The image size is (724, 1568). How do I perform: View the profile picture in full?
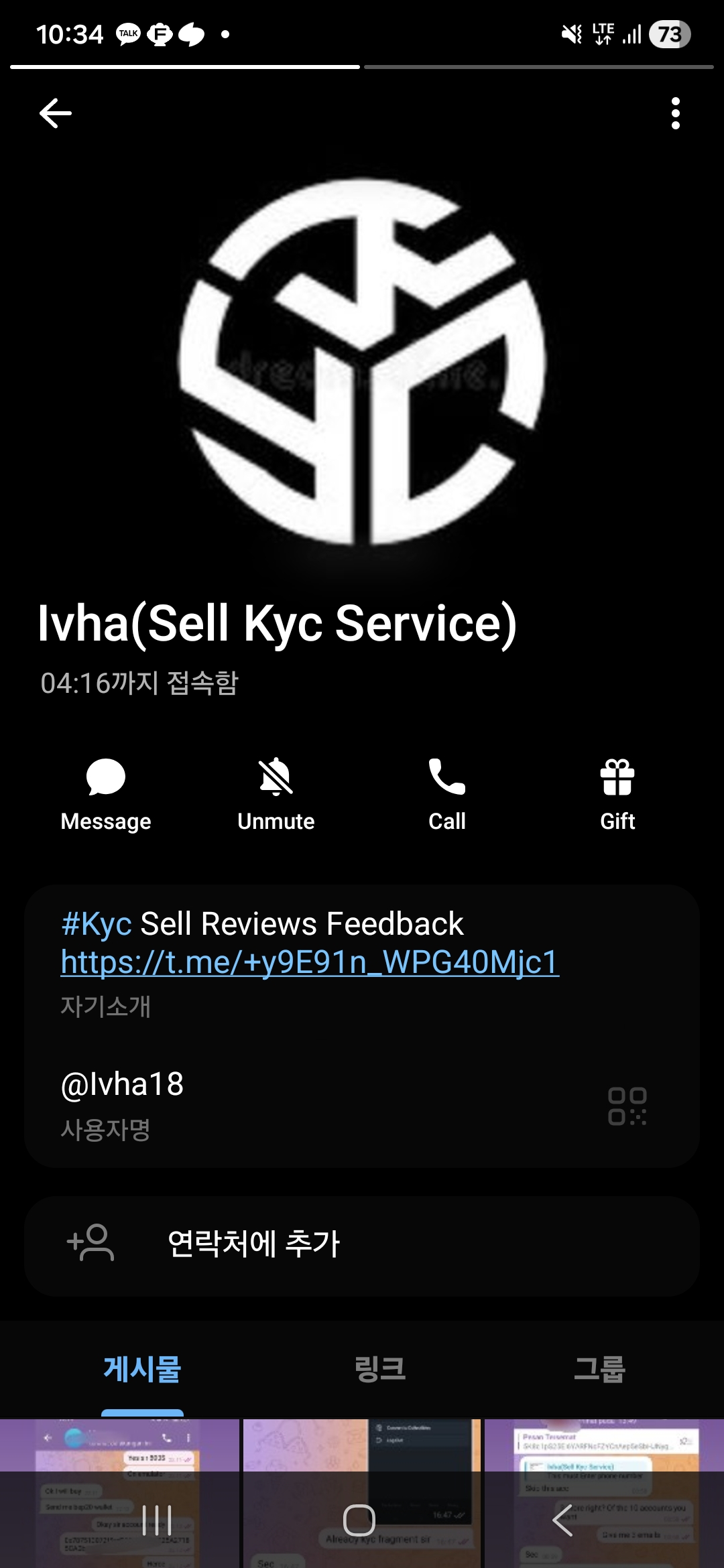tap(362, 362)
